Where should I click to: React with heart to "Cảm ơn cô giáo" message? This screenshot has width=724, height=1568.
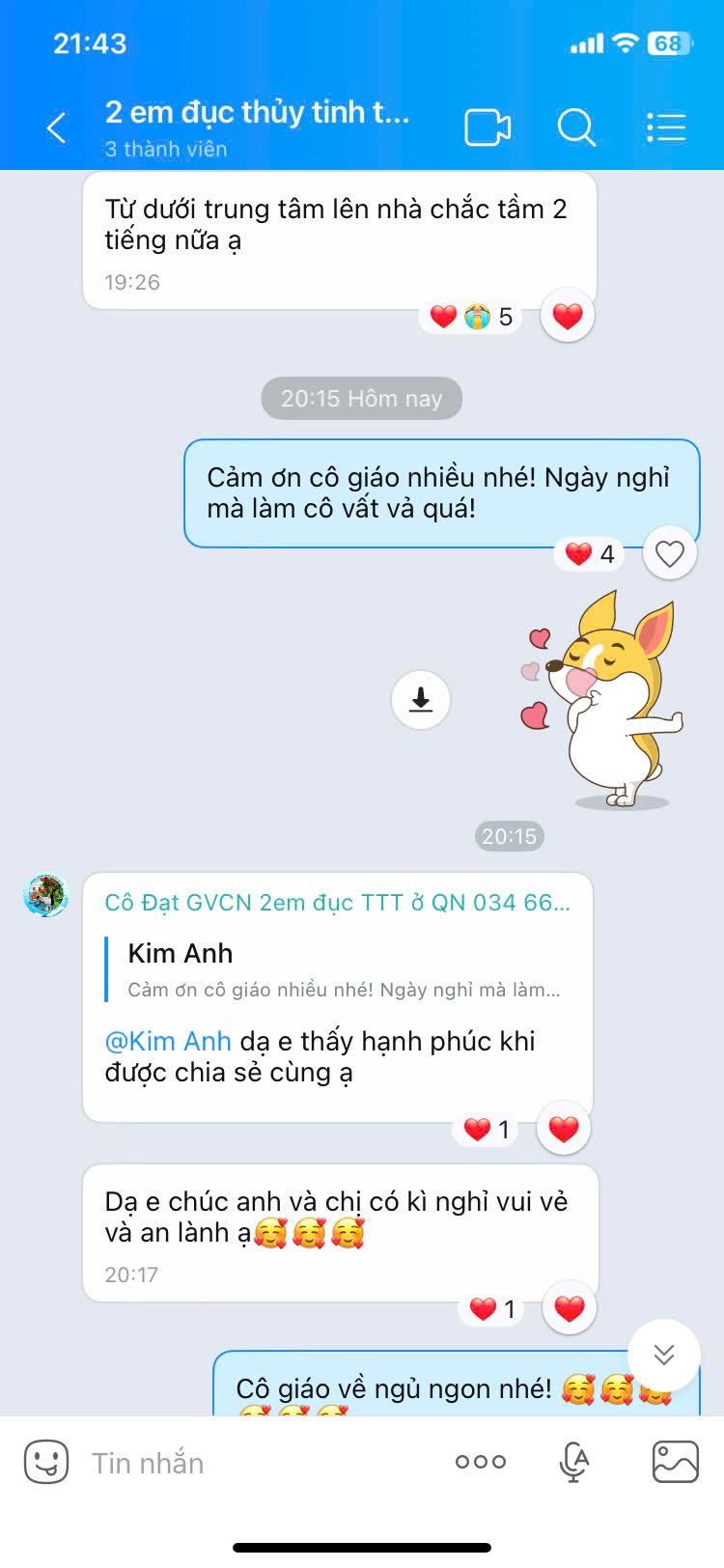[x=669, y=553]
